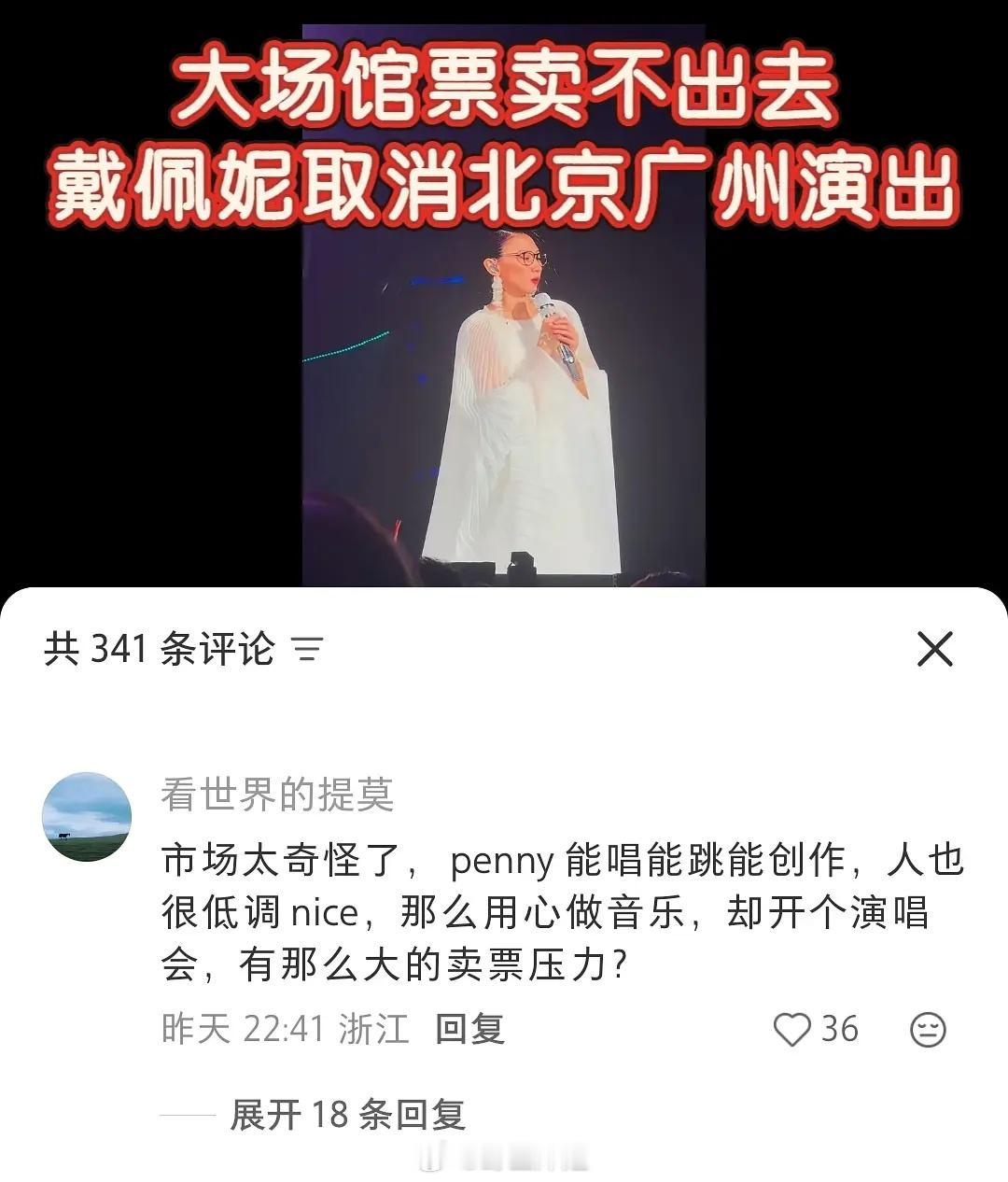Viewport: 1008px width, 1182px height.
Task: Tap the emoji face icon beside the like count
Action: coord(926,1029)
